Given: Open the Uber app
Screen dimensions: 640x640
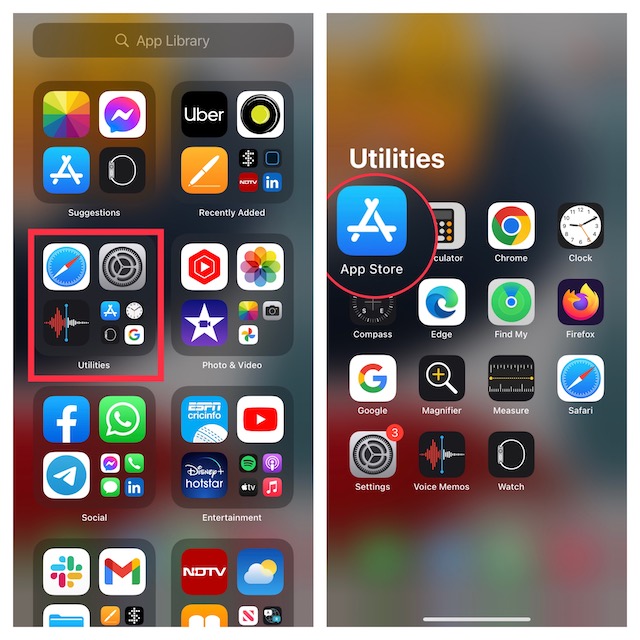Looking at the screenshot, I should (x=204, y=115).
